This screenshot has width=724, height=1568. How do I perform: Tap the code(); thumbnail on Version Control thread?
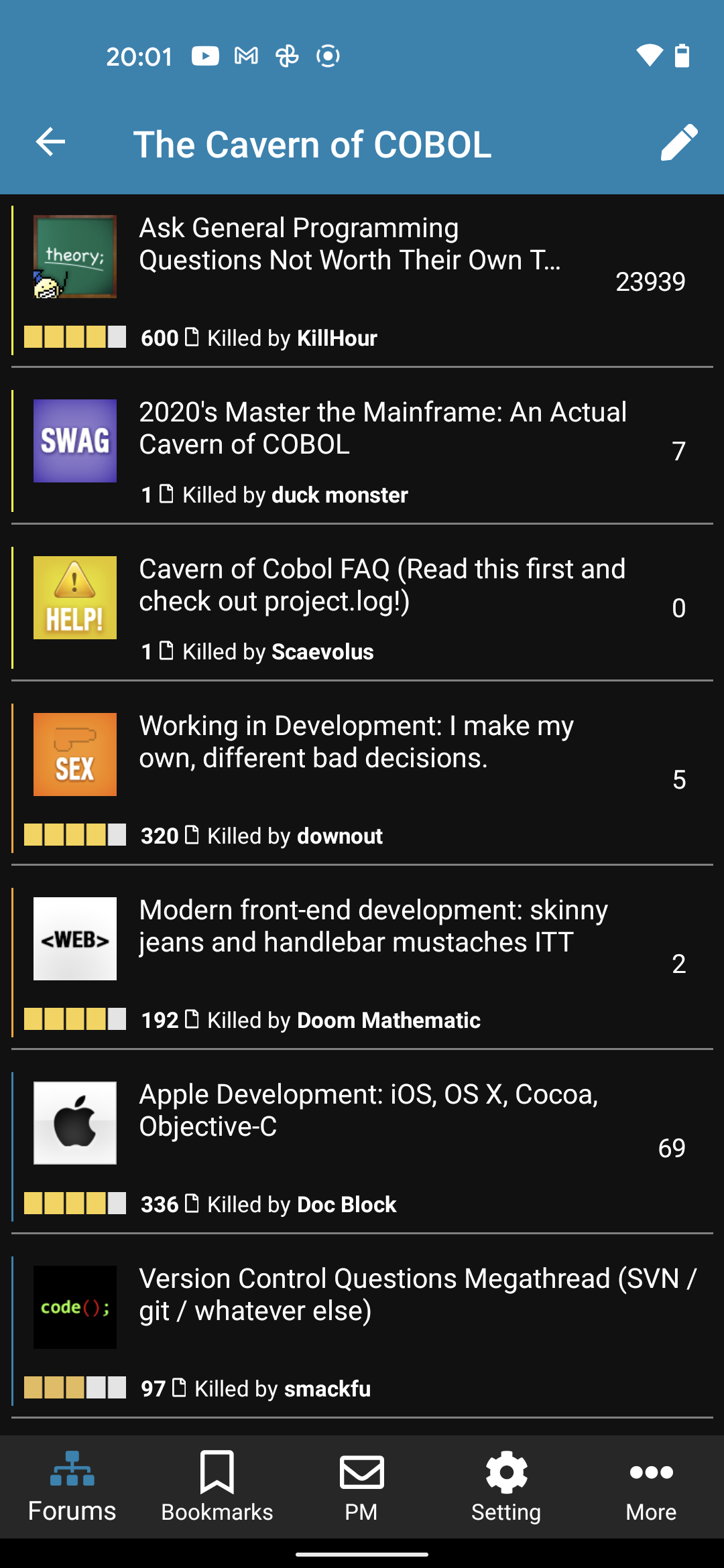click(74, 1305)
